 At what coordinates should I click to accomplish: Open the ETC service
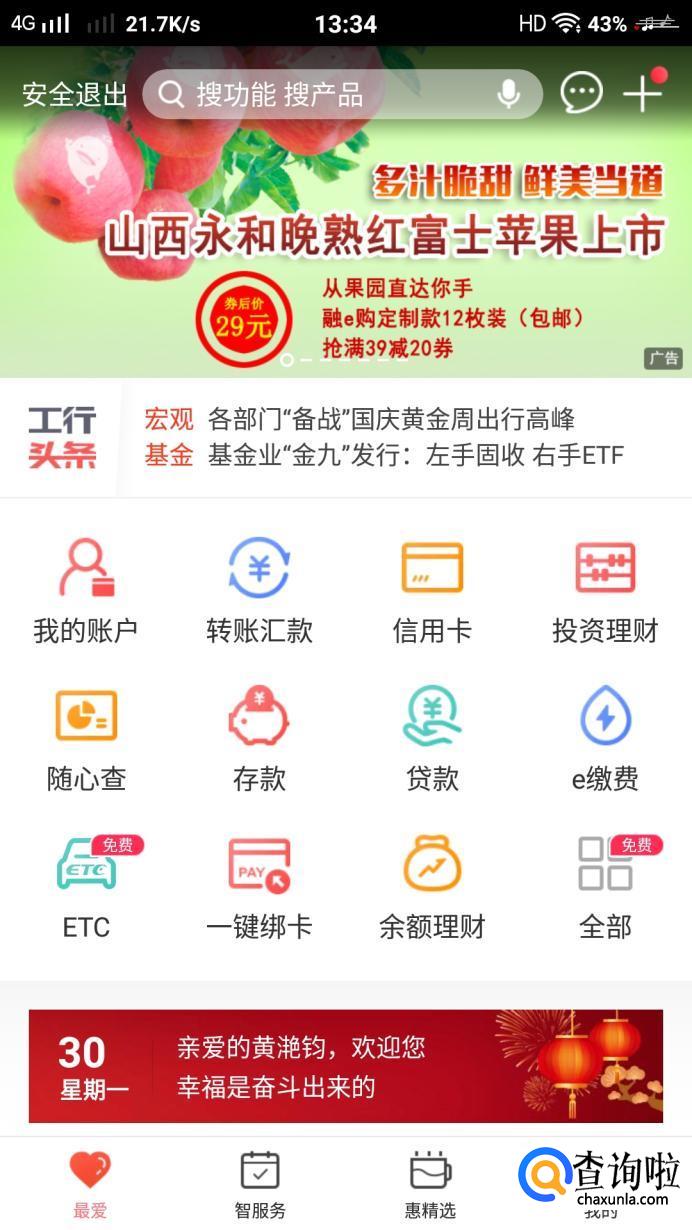pos(86,887)
